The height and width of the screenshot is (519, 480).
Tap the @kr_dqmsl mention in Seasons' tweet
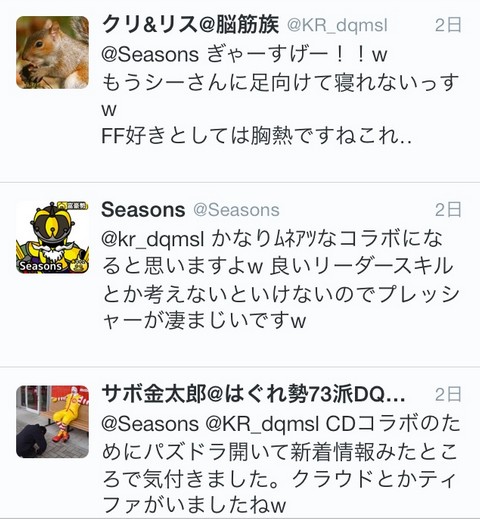[x=153, y=240]
